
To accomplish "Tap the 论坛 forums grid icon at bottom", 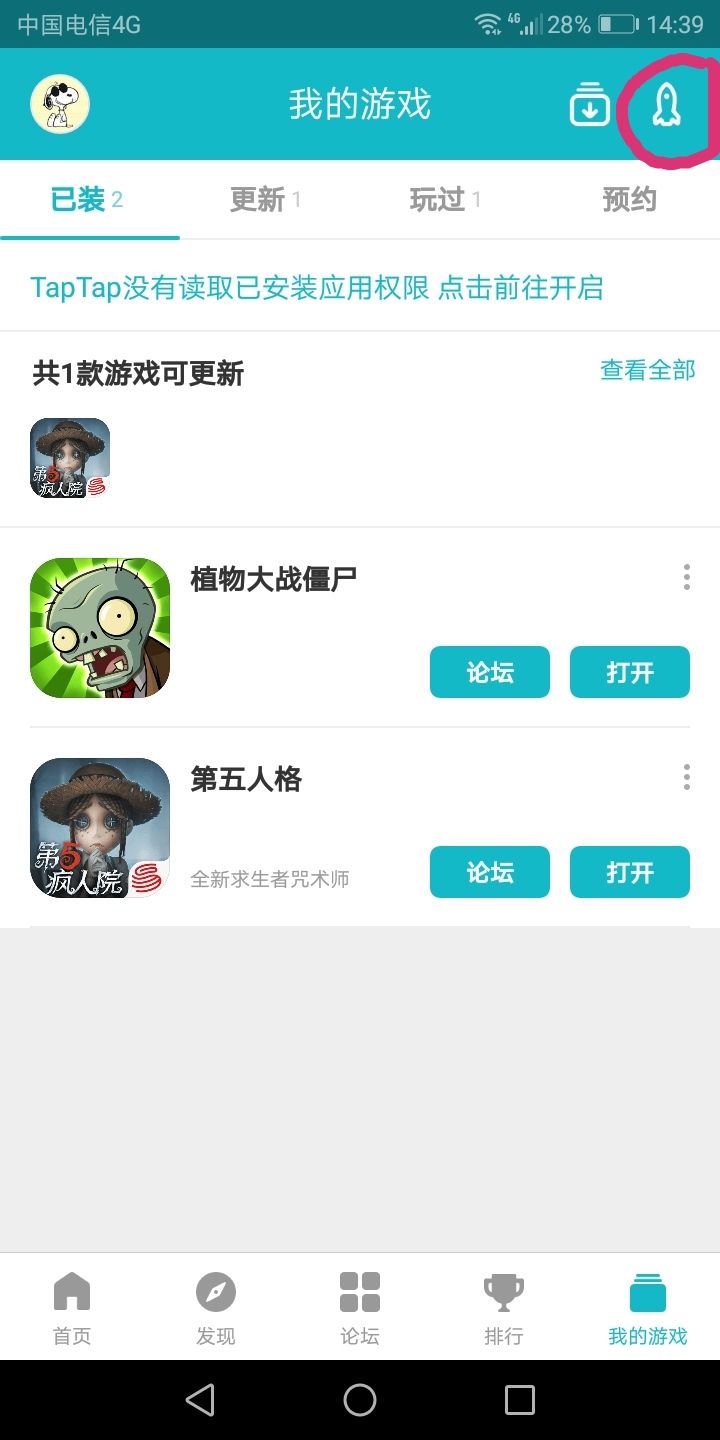I will pos(359,1300).
